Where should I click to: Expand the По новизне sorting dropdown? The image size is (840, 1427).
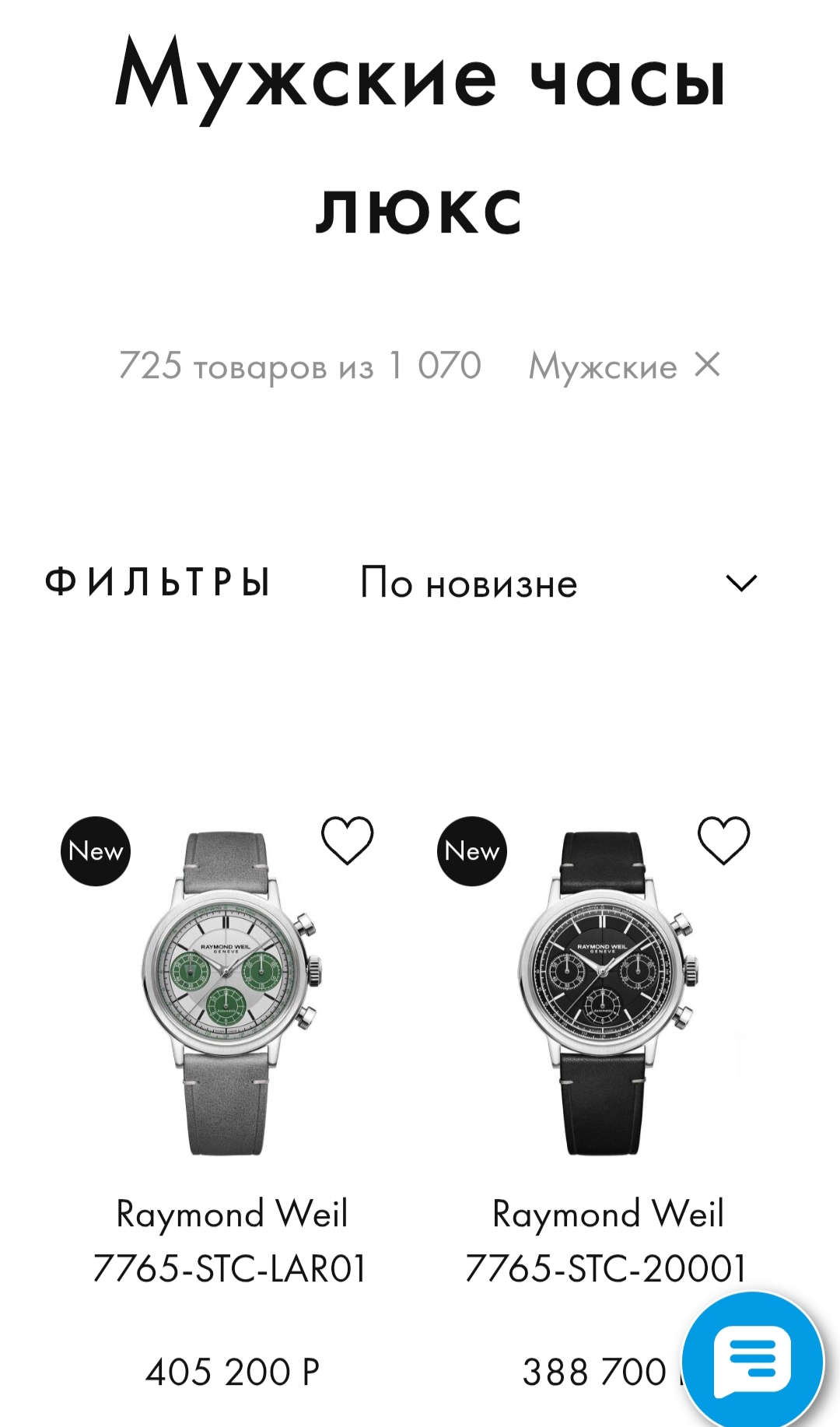click(x=558, y=583)
